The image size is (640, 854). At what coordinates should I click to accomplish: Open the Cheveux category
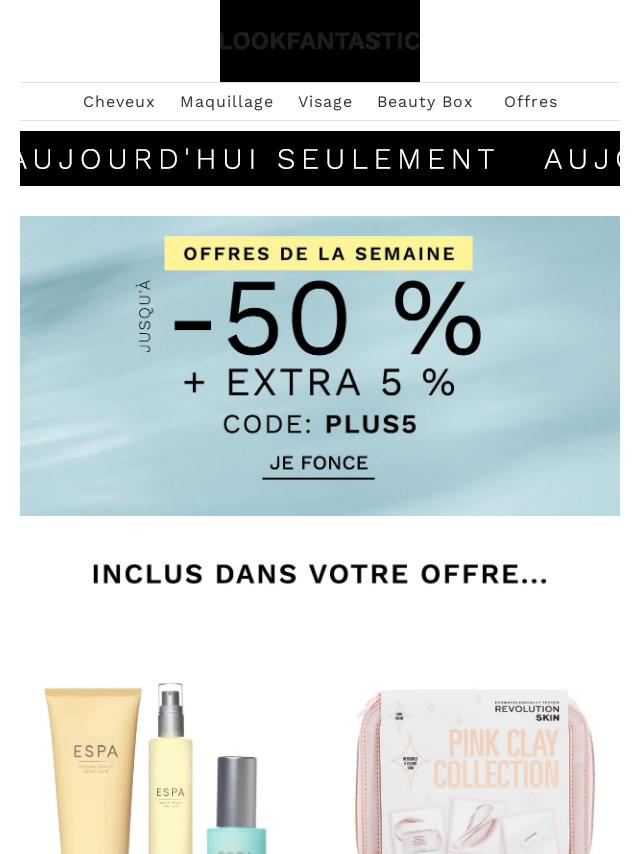click(119, 102)
